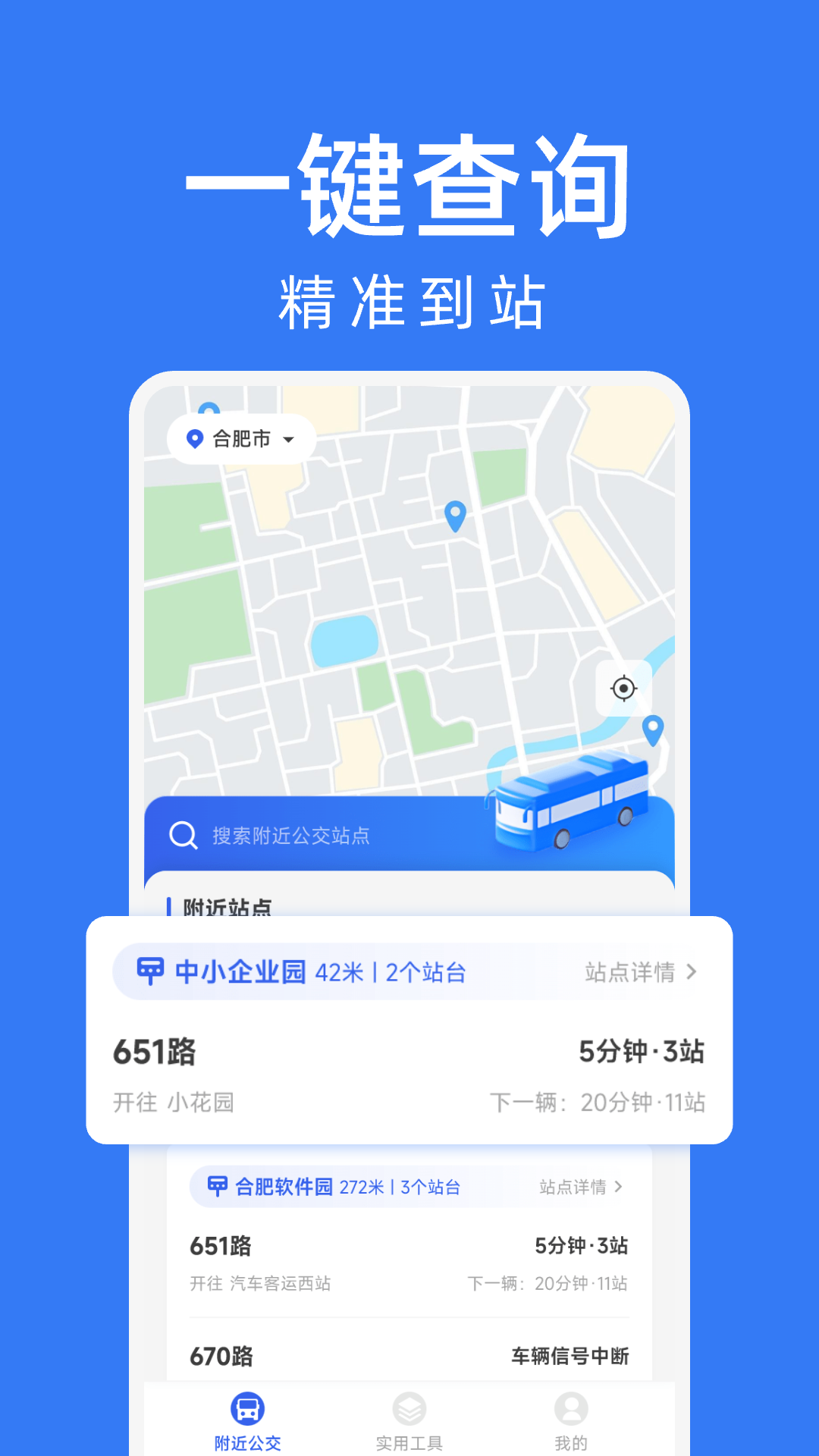Click the blue bus illustration on the map

(x=573, y=804)
